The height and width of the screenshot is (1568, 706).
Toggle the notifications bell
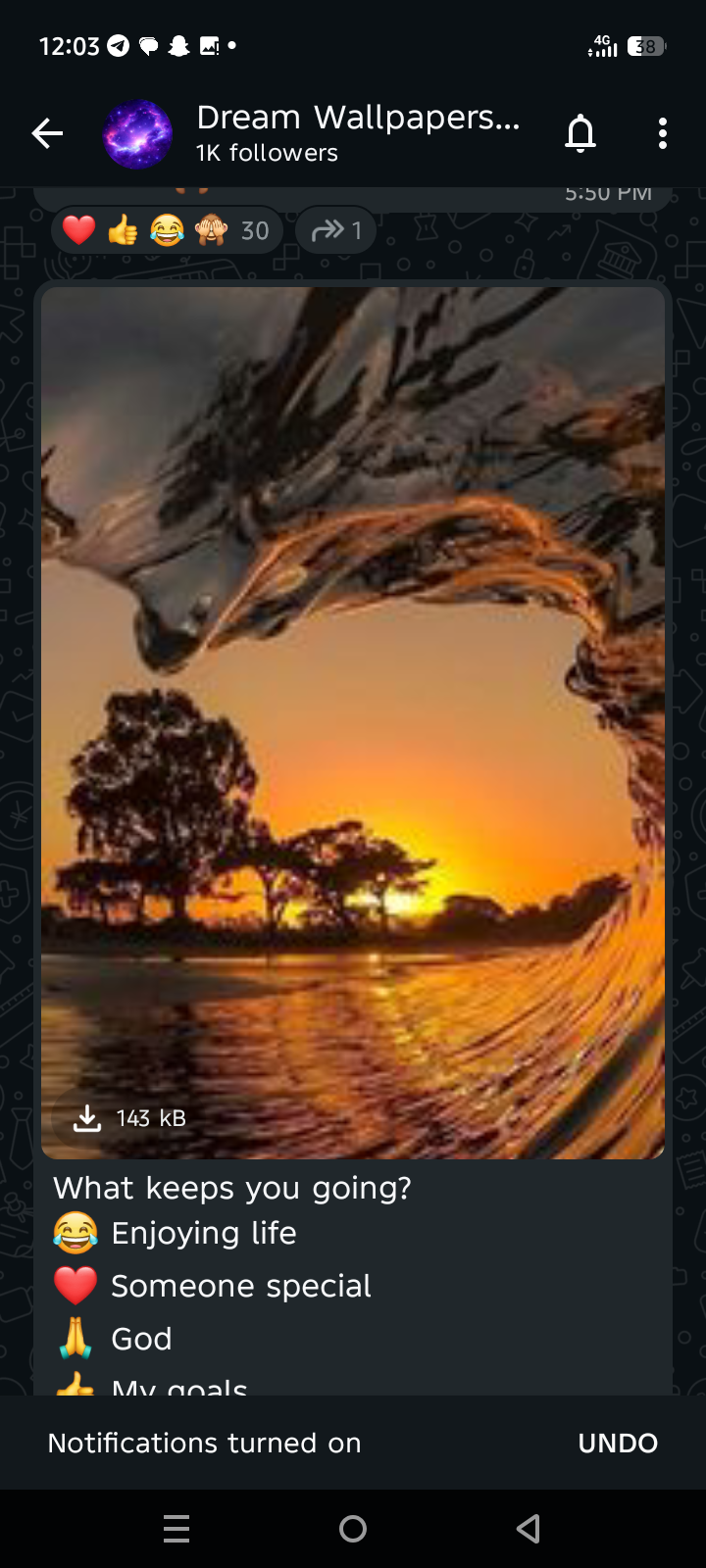580,133
